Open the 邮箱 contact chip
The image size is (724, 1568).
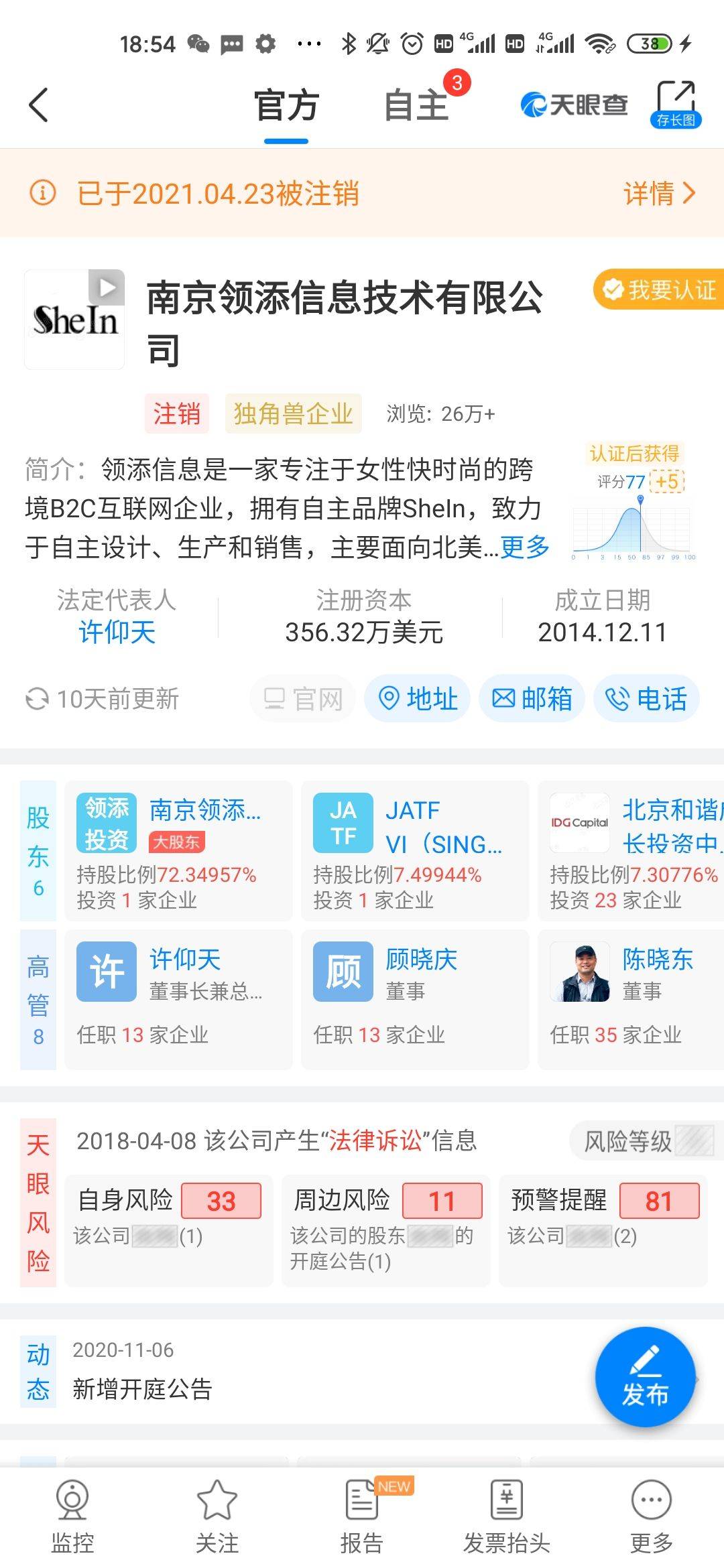click(x=532, y=699)
